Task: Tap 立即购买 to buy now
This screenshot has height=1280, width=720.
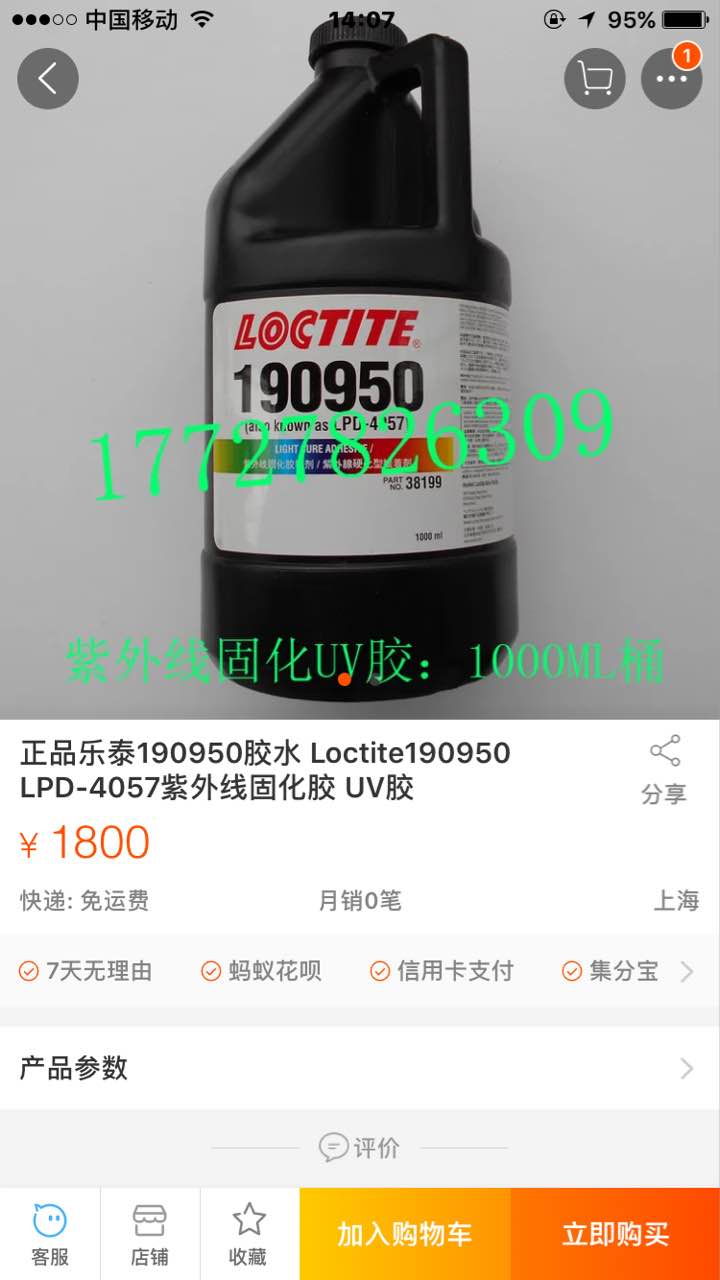Action: (615, 1234)
